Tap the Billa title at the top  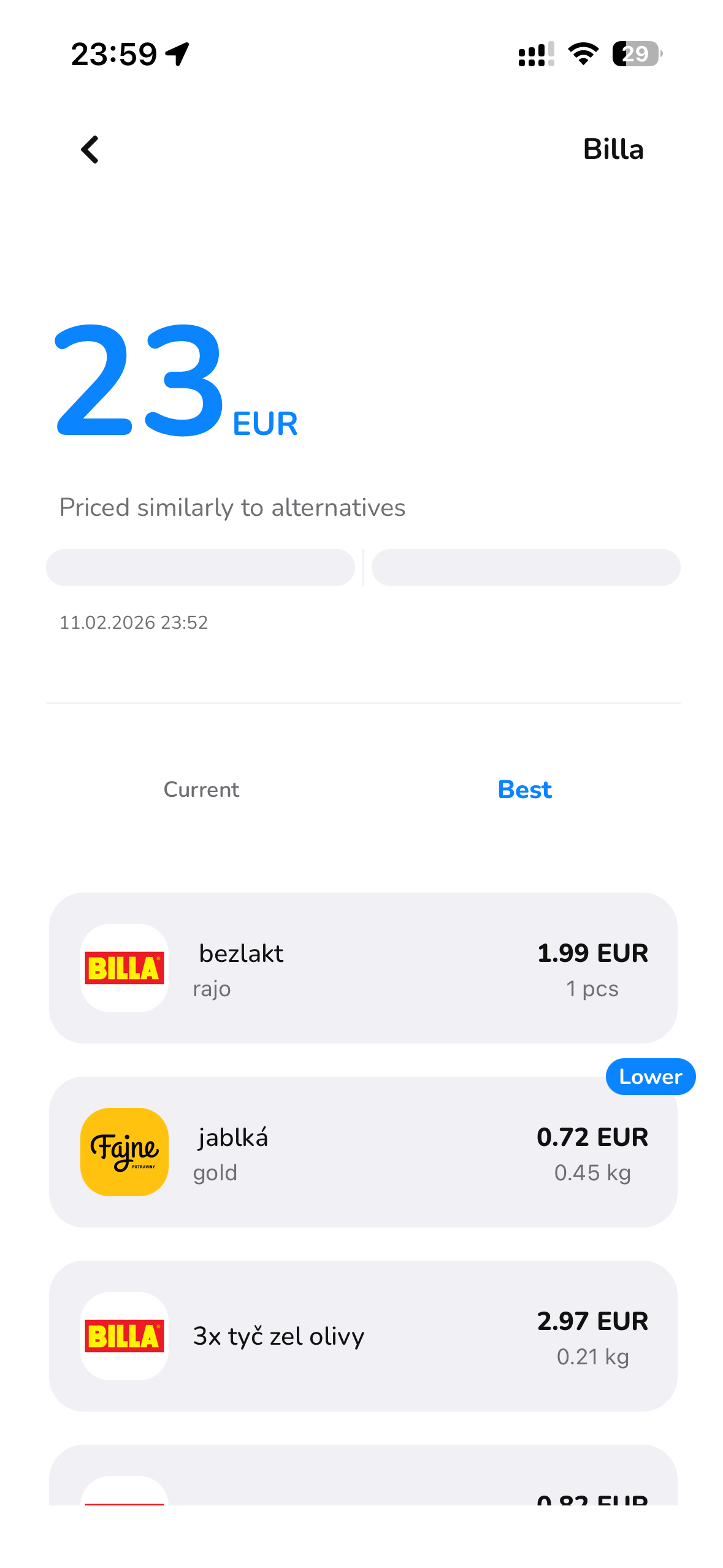613,148
